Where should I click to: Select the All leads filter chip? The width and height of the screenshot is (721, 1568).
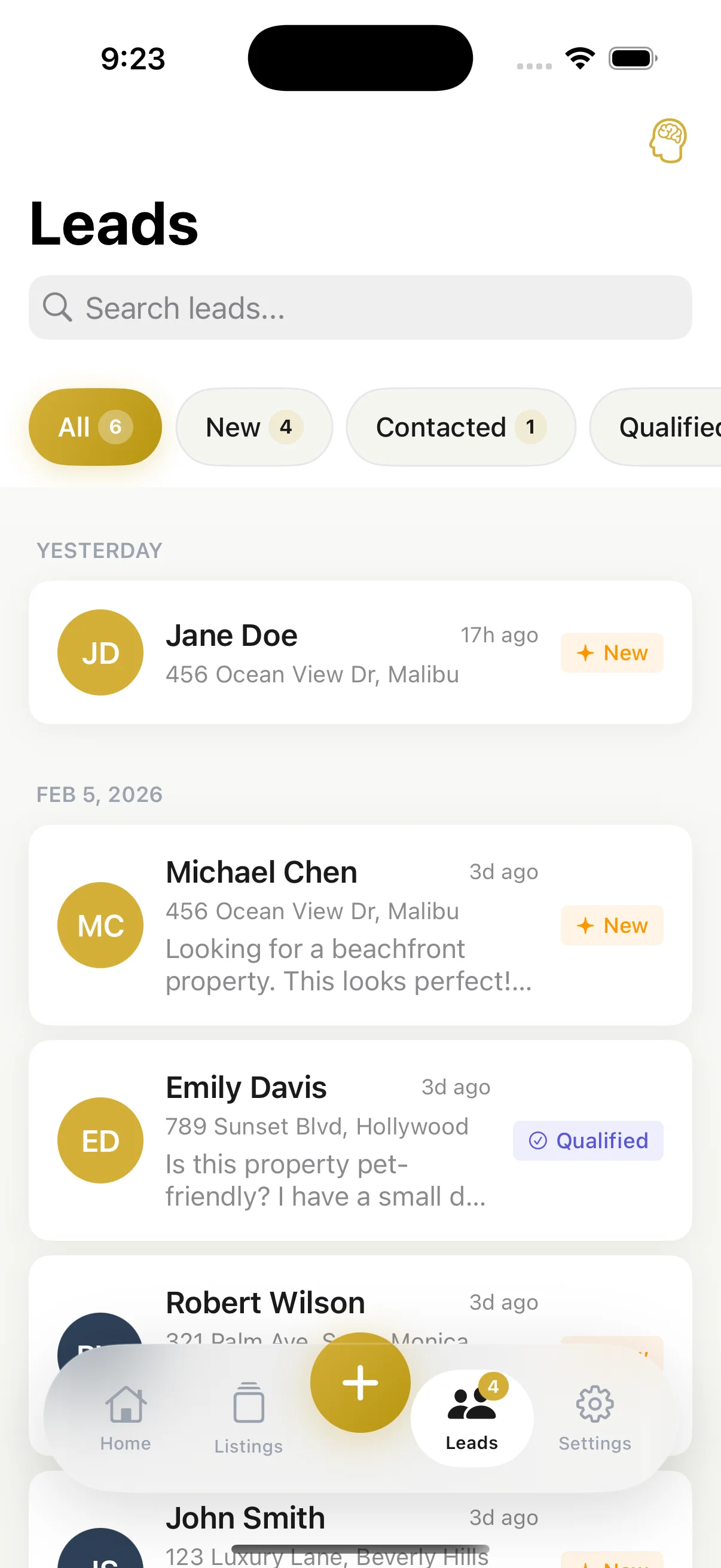pyautogui.click(x=95, y=428)
